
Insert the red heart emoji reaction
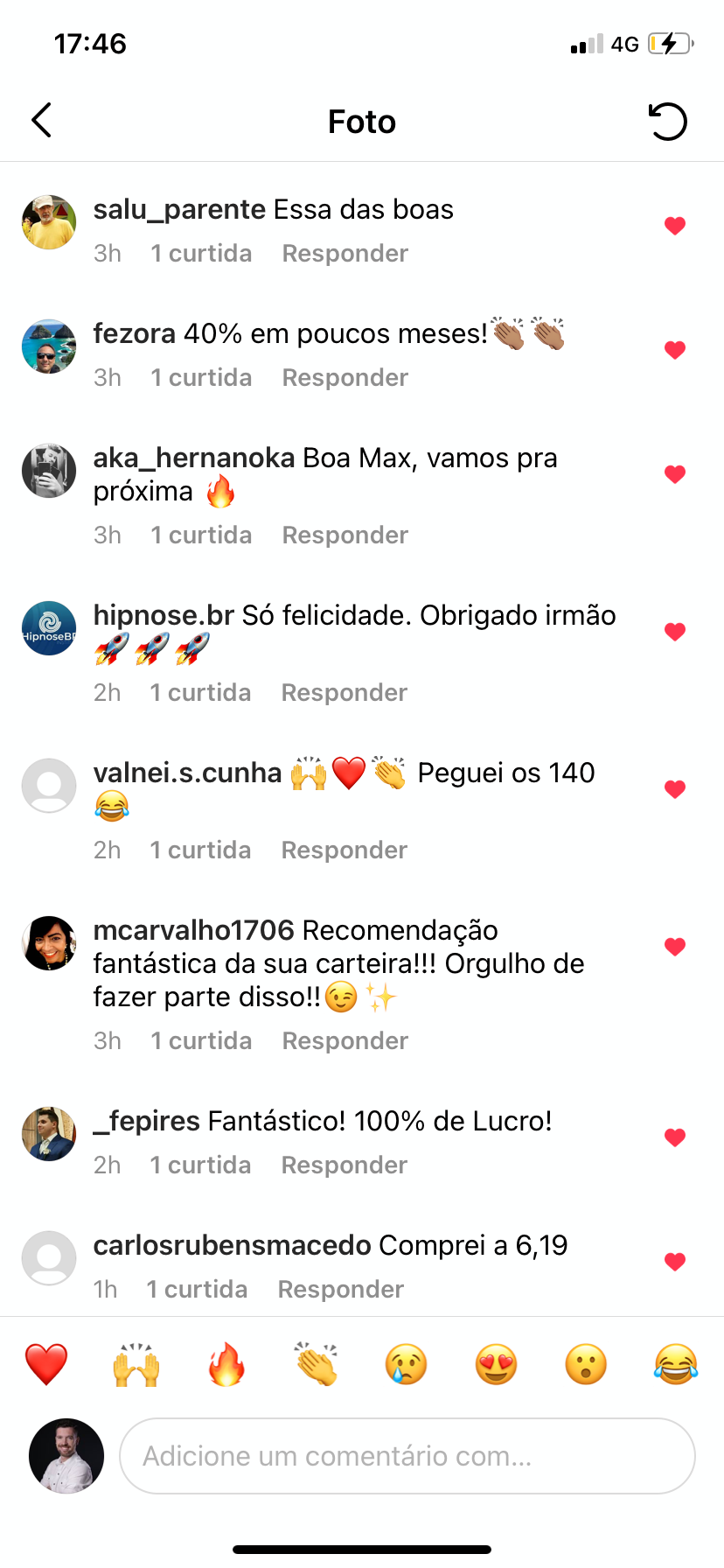tap(46, 1364)
